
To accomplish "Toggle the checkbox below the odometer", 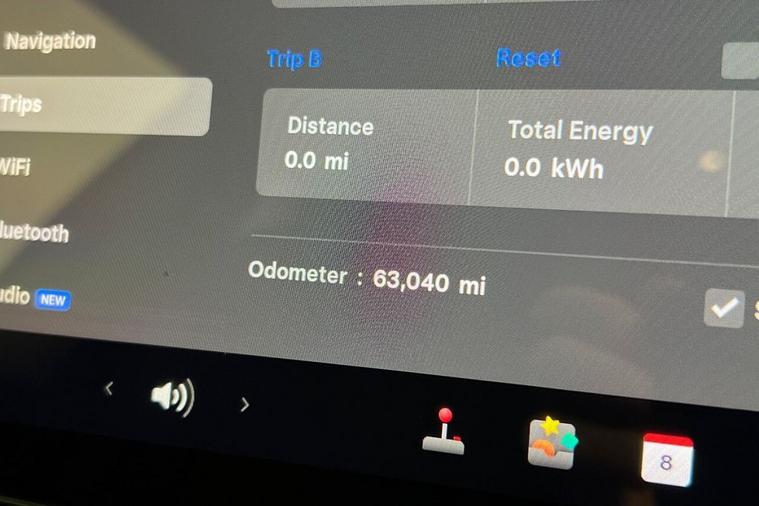I will click(x=723, y=308).
